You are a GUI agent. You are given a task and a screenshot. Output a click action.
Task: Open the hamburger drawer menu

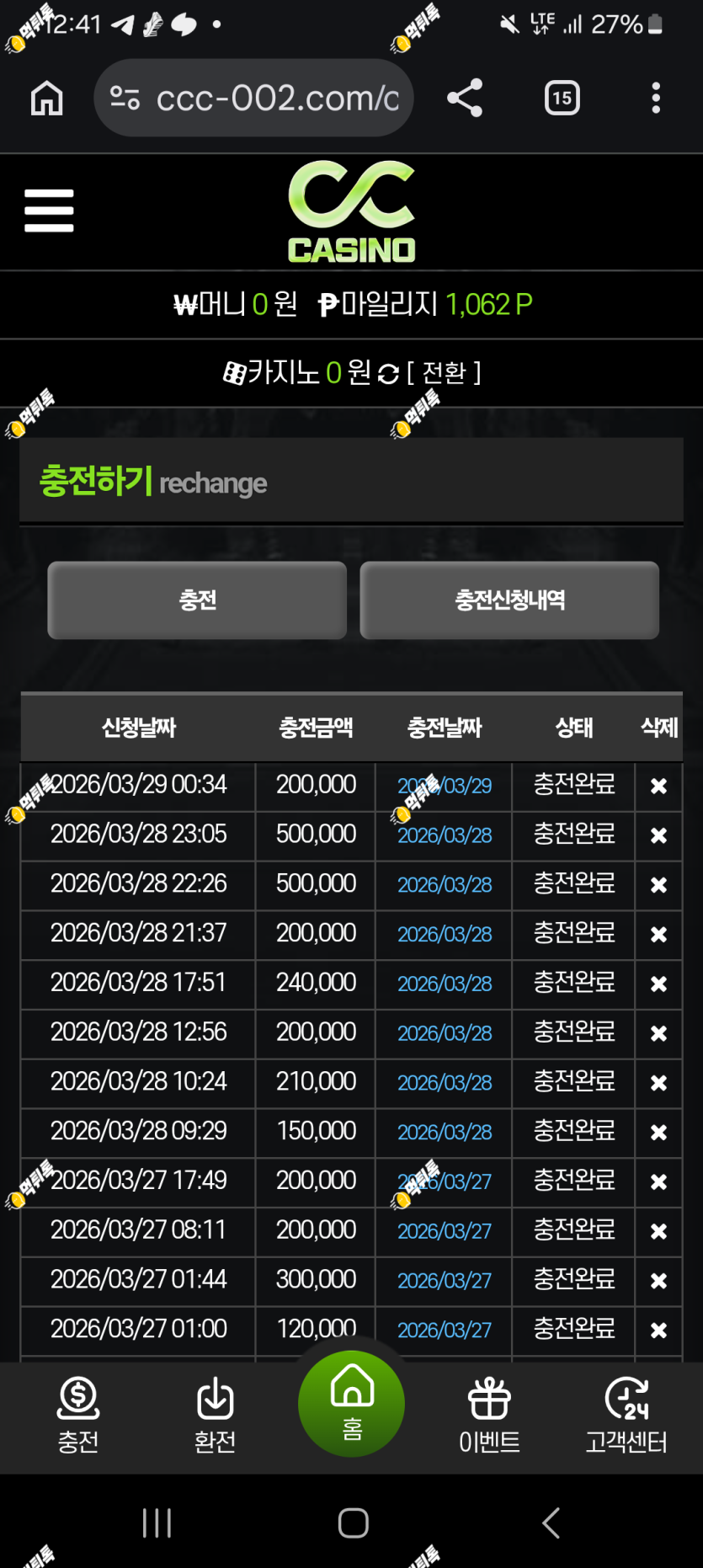click(49, 211)
